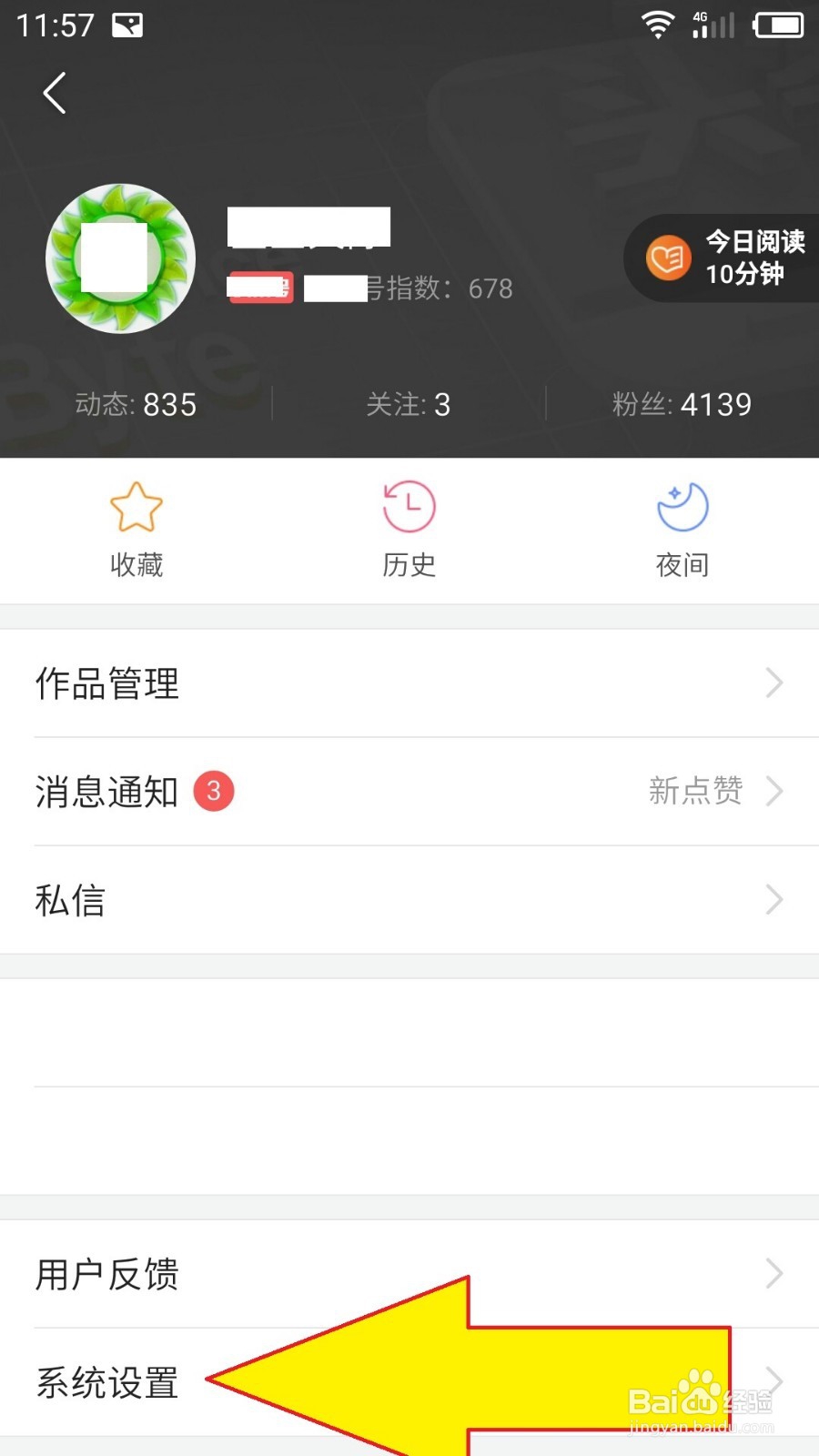
Task: Tap the battery level indicator
Action: pos(776,25)
